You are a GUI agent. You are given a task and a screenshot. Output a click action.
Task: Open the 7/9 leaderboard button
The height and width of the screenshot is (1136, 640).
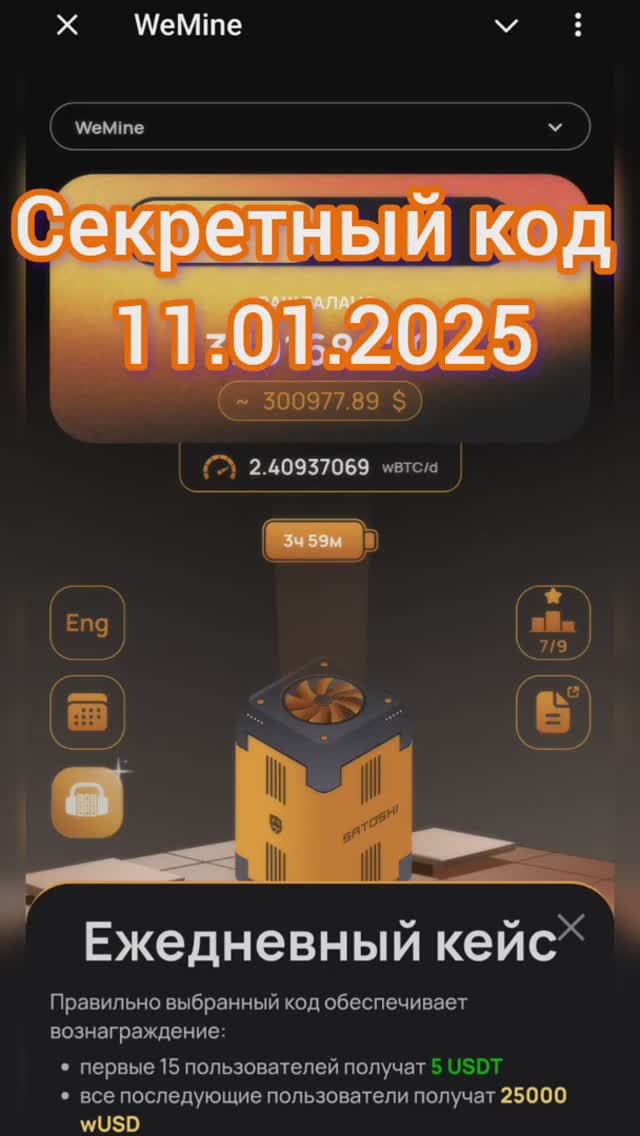coord(553,623)
